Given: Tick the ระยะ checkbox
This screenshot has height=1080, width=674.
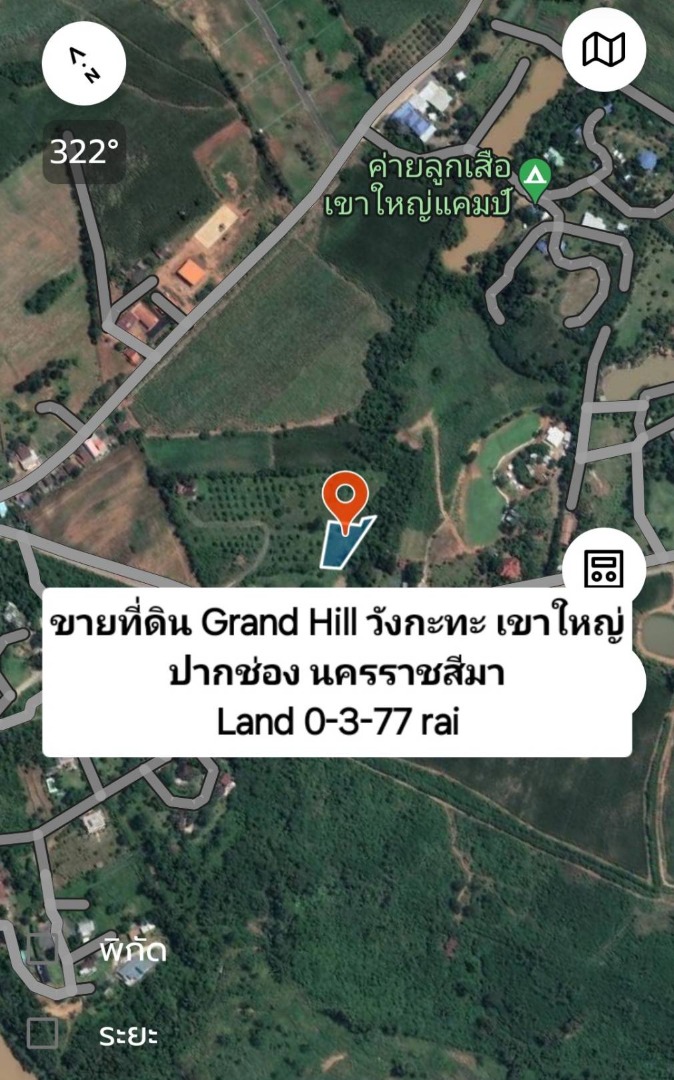Looking at the screenshot, I should 42,1033.
